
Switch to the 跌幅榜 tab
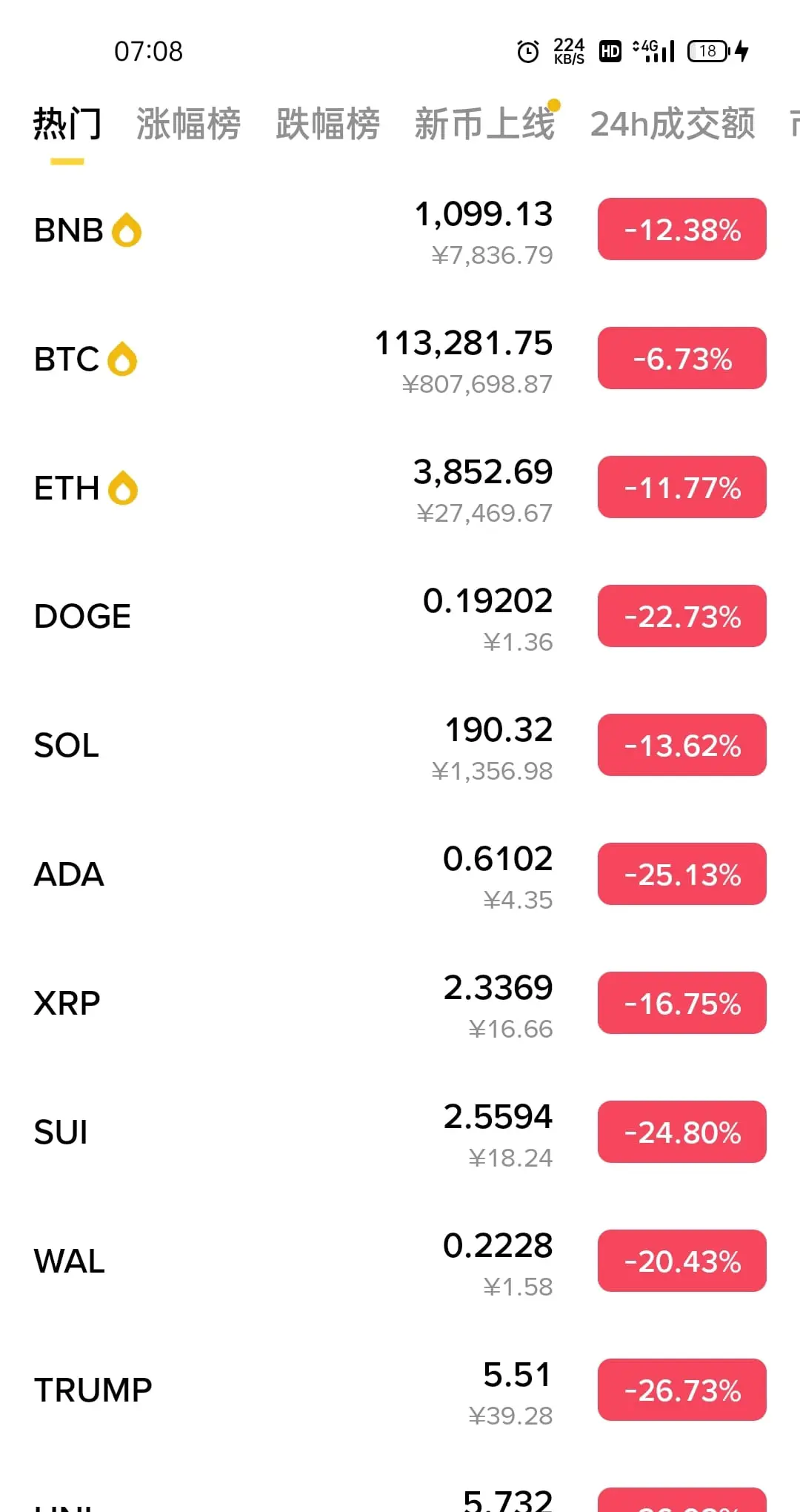(x=327, y=124)
